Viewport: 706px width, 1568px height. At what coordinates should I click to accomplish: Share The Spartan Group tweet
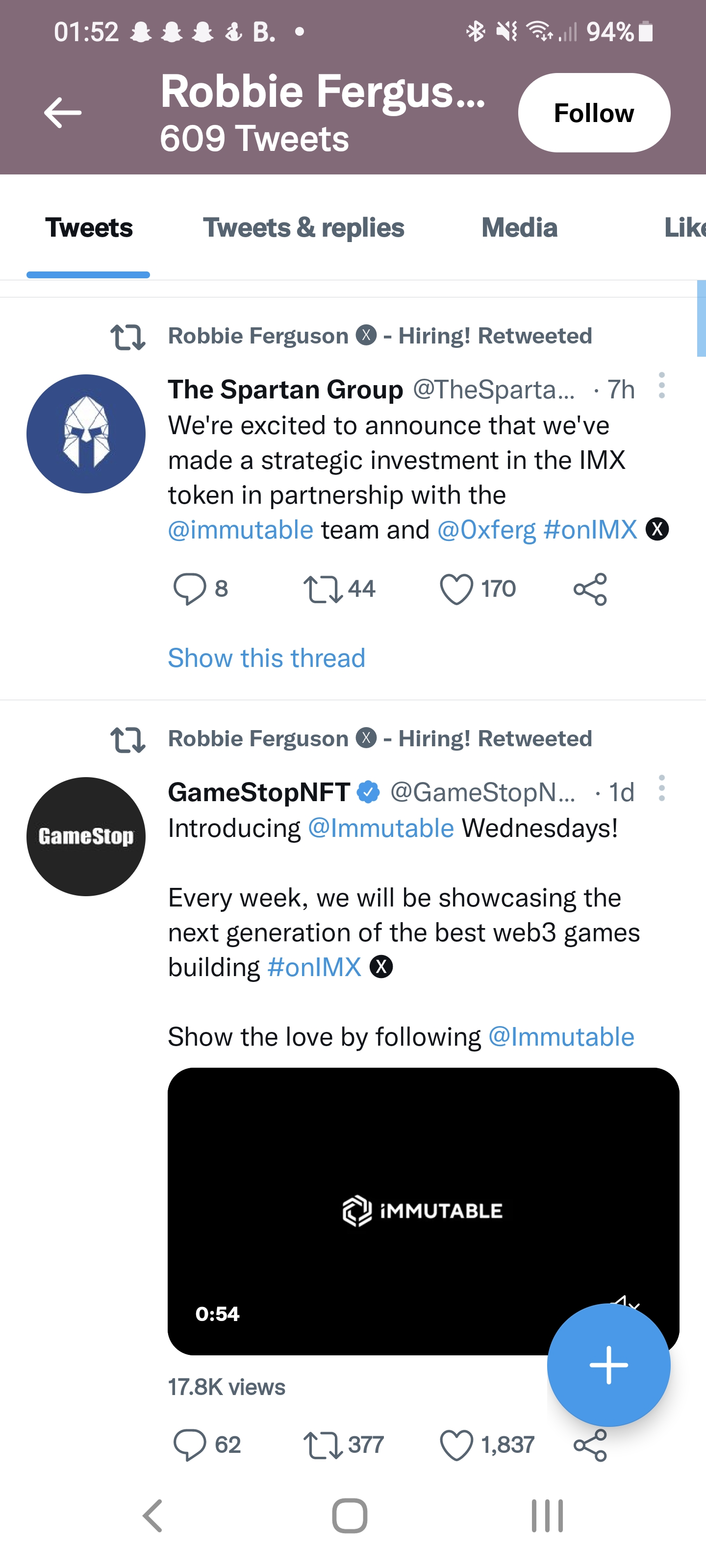(x=590, y=588)
